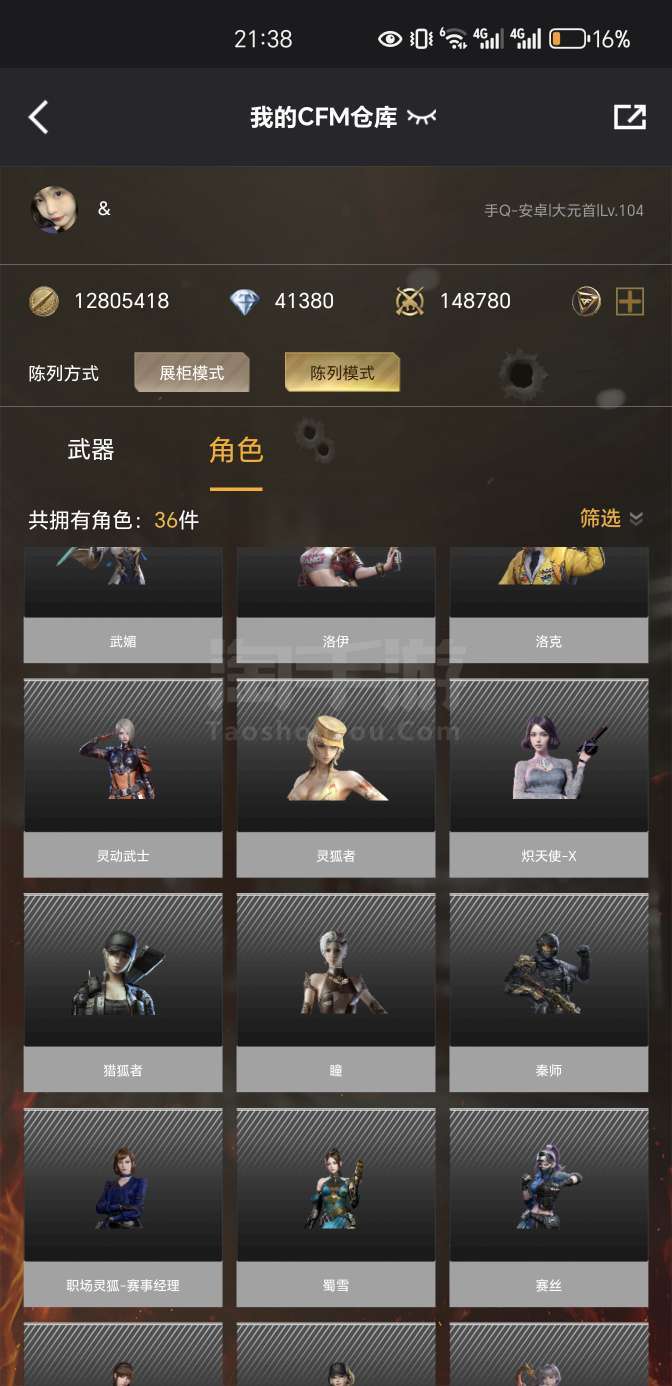View the 瞳 character card

336,993
